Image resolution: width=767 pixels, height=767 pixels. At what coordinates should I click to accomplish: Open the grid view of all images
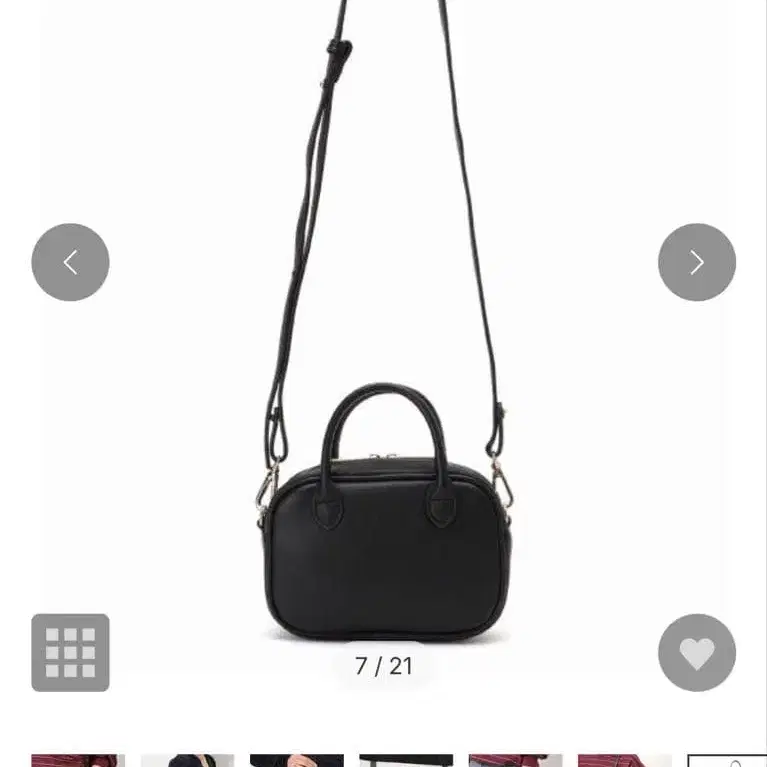click(x=70, y=652)
